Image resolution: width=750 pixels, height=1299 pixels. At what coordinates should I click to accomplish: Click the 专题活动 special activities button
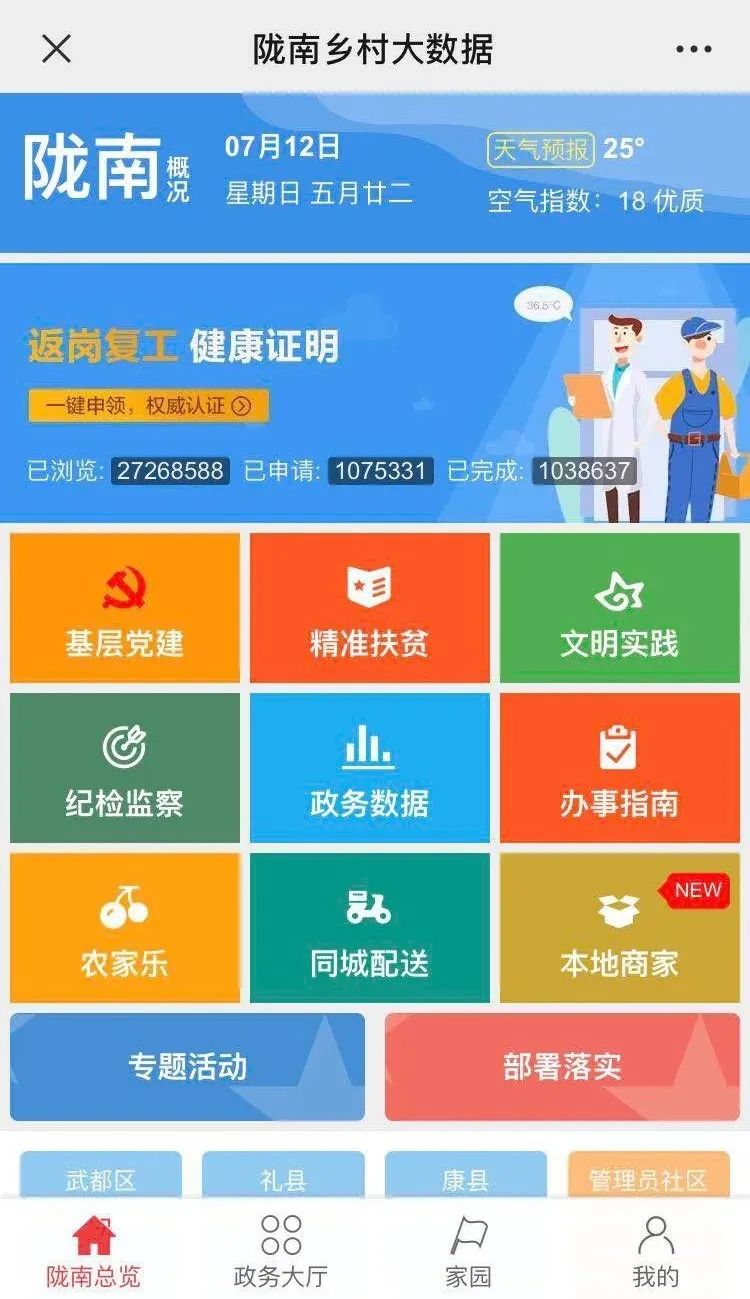coord(186,1067)
